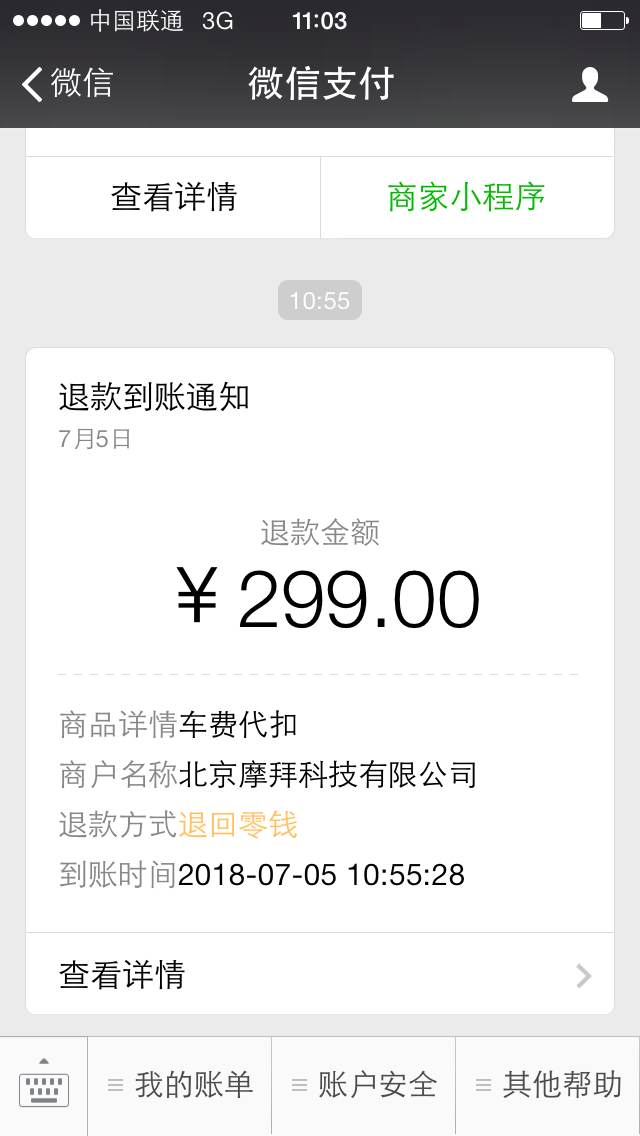This screenshot has height=1136, width=640.
Task: Go back to 微信
Action: [x=67, y=83]
